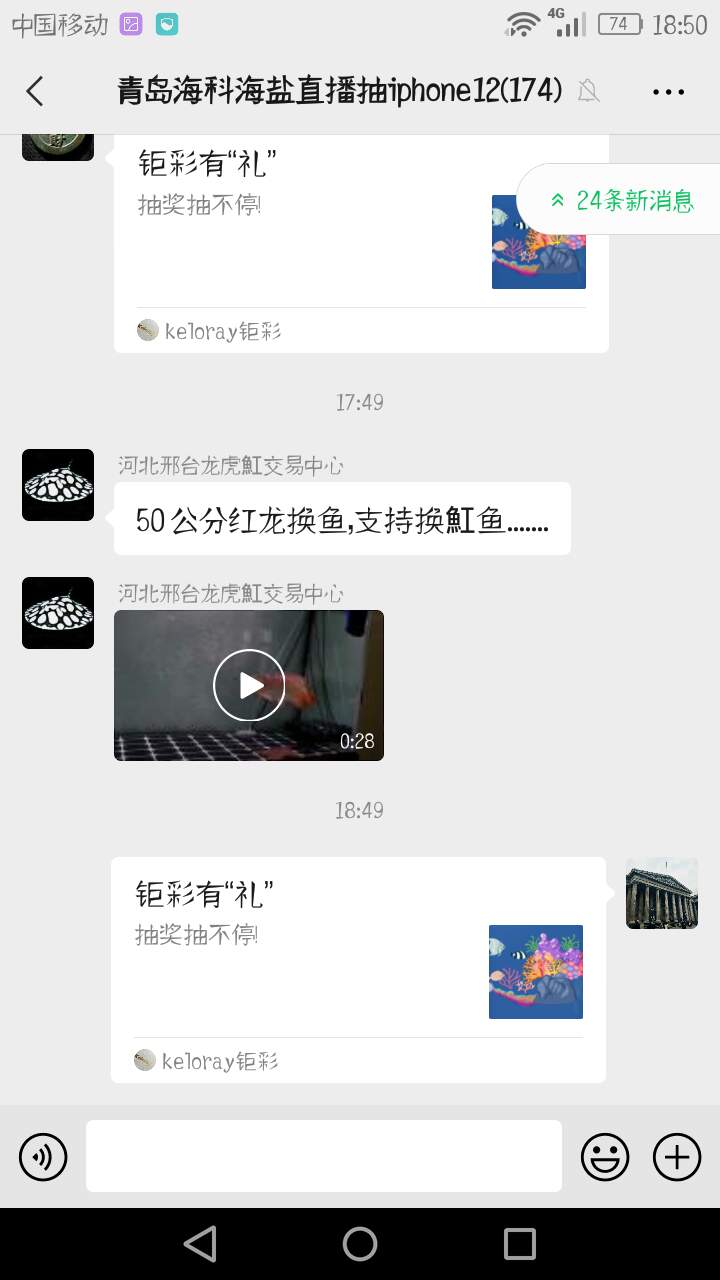Open the recent apps overview
This screenshot has width=720, height=1280.
coord(519,1244)
